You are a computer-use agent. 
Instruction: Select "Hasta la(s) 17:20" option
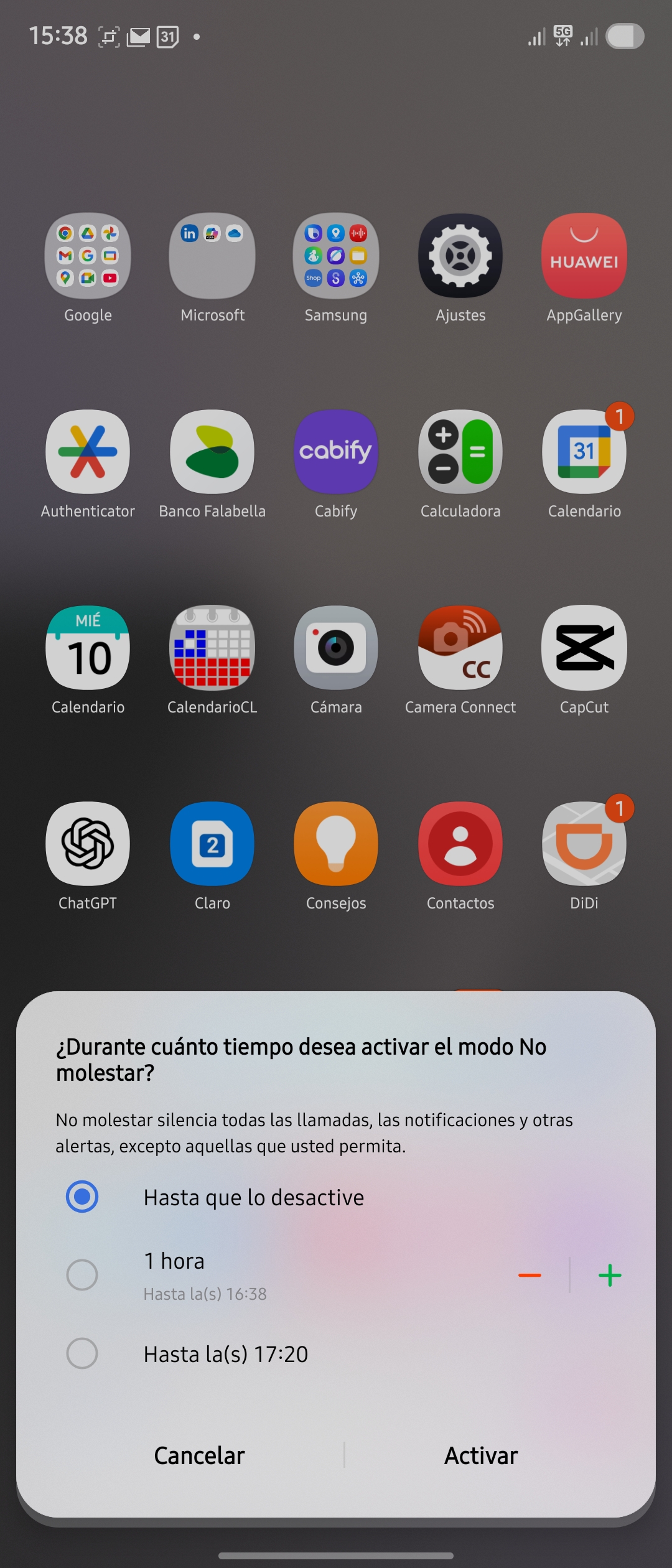(82, 1353)
